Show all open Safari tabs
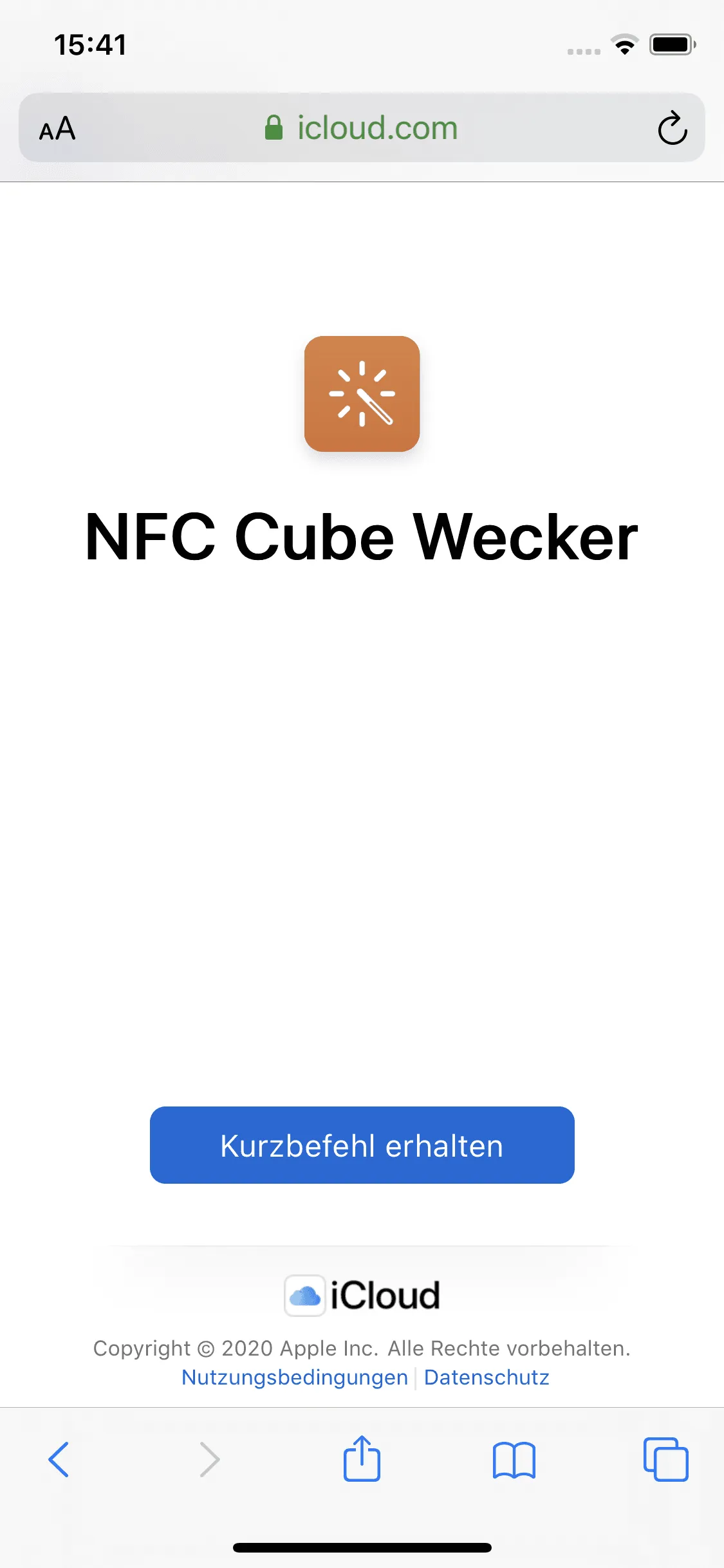 tap(665, 1459)
